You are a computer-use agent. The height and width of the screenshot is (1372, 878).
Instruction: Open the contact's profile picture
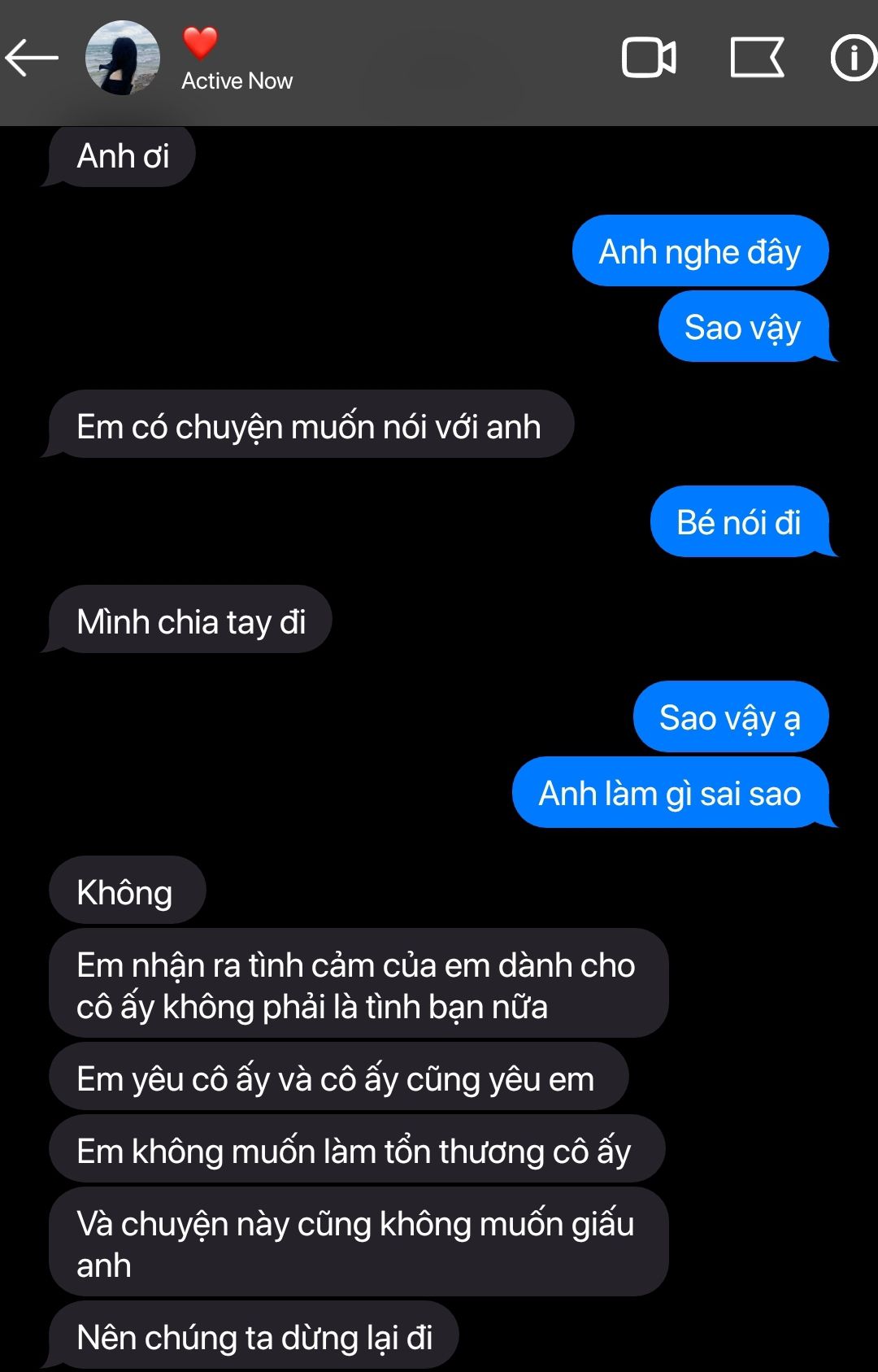pyautogui.click(x=123, y=58)
